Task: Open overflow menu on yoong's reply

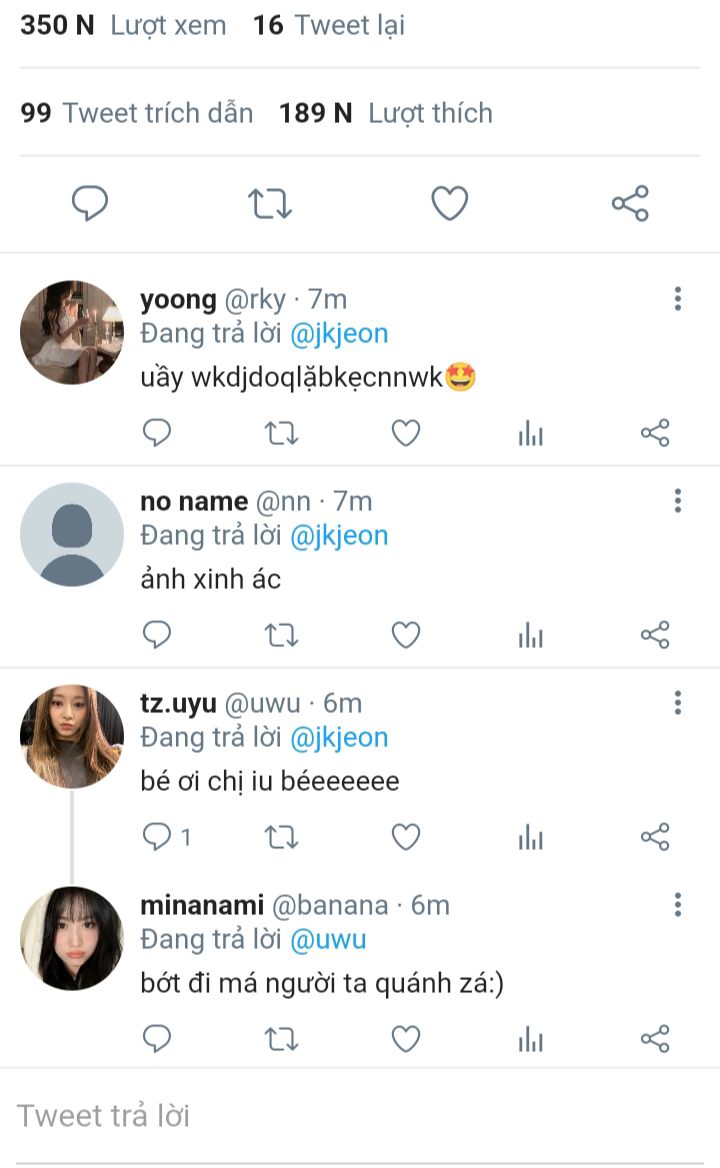Action: (x=678, y=298)
